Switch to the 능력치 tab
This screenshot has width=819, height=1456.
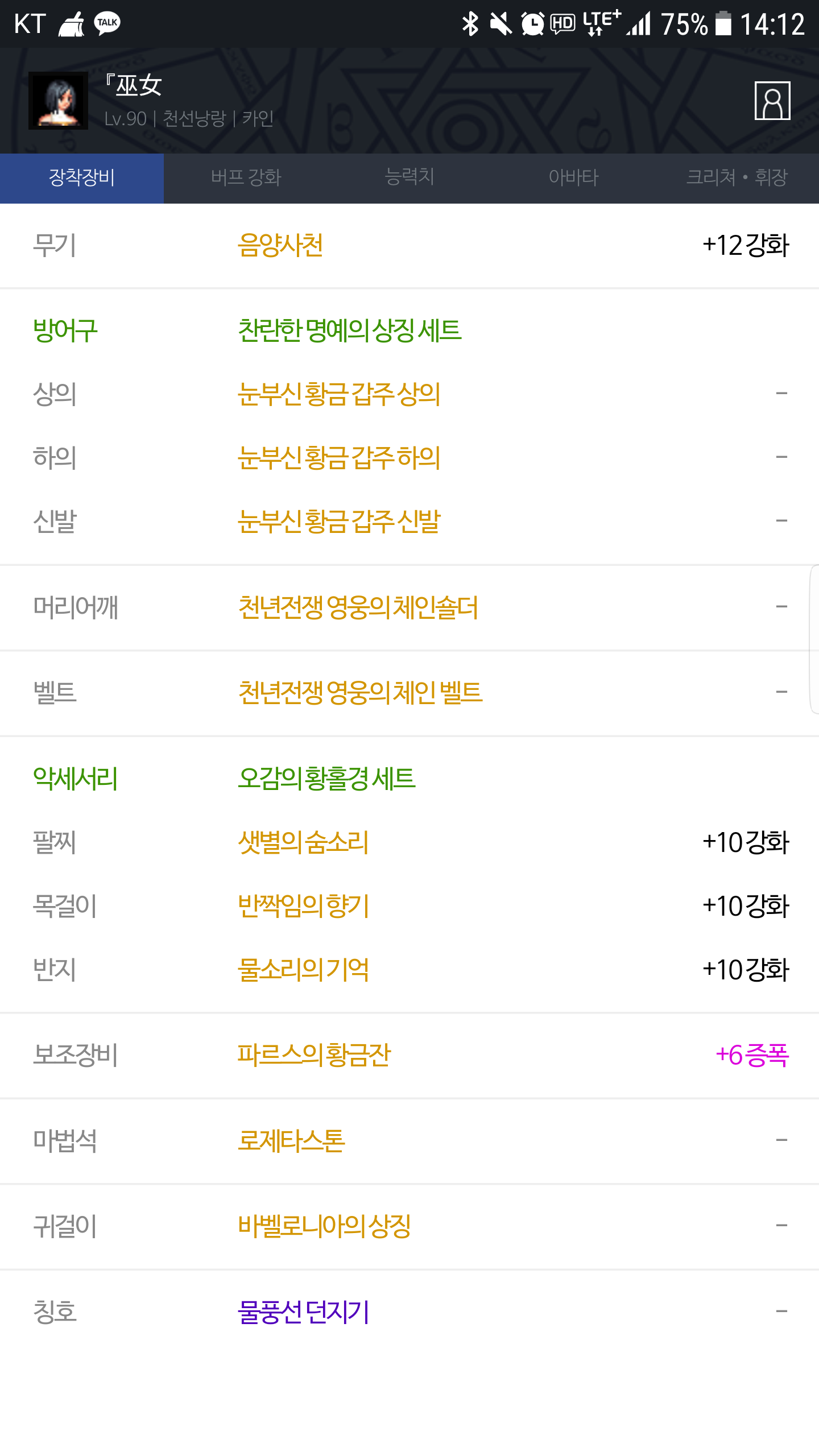coord(409,178)
